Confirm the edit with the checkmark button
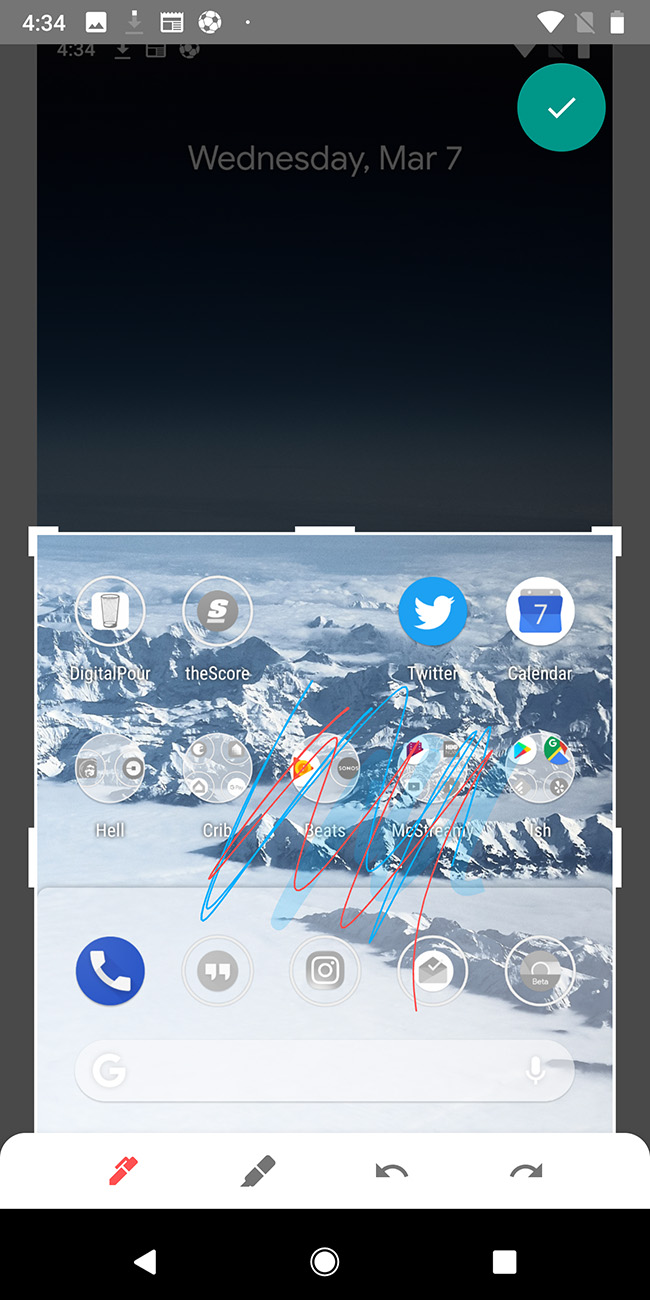Screen dimensions: 650x1300 pyautogui.click(x=561, y=107)
